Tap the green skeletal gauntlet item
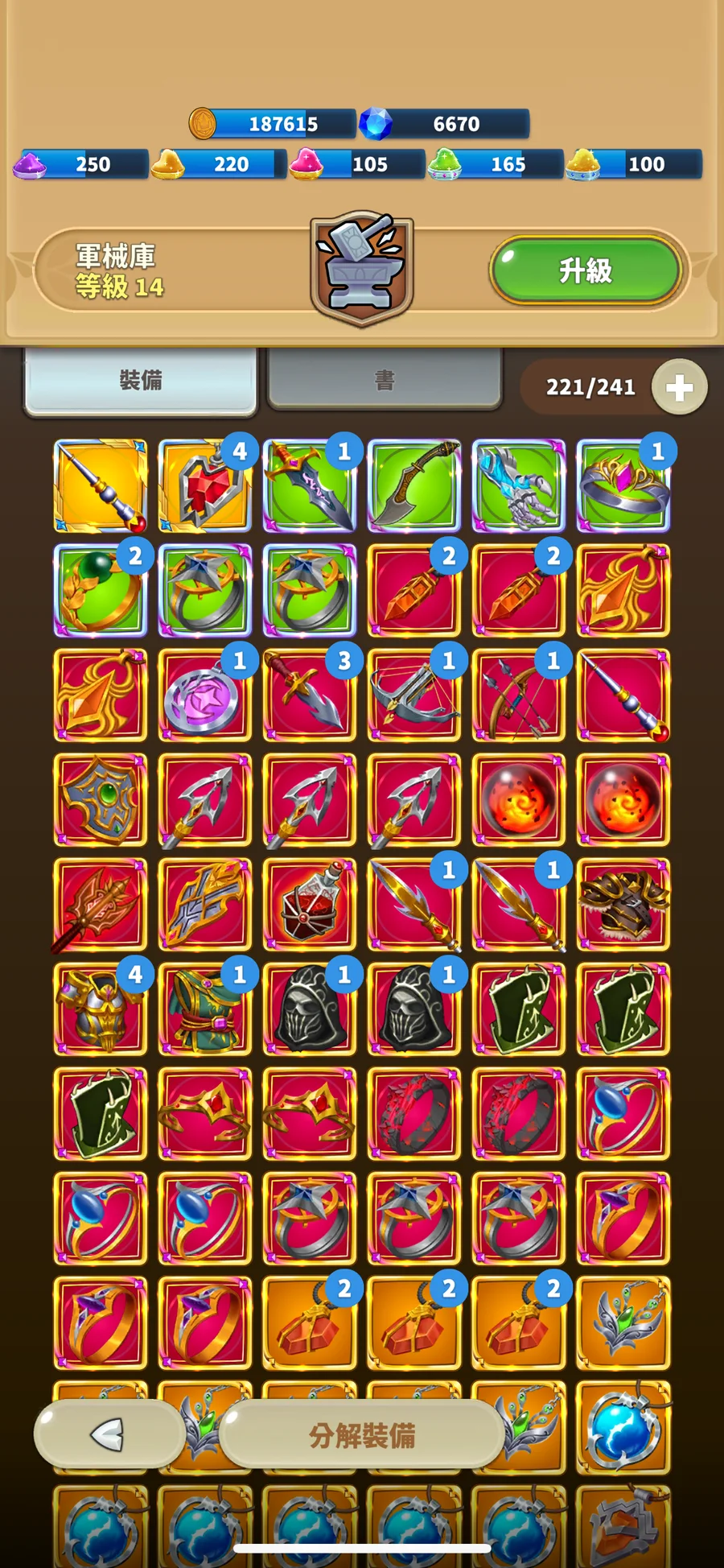 pyautogui.click(x=518, y=485)
